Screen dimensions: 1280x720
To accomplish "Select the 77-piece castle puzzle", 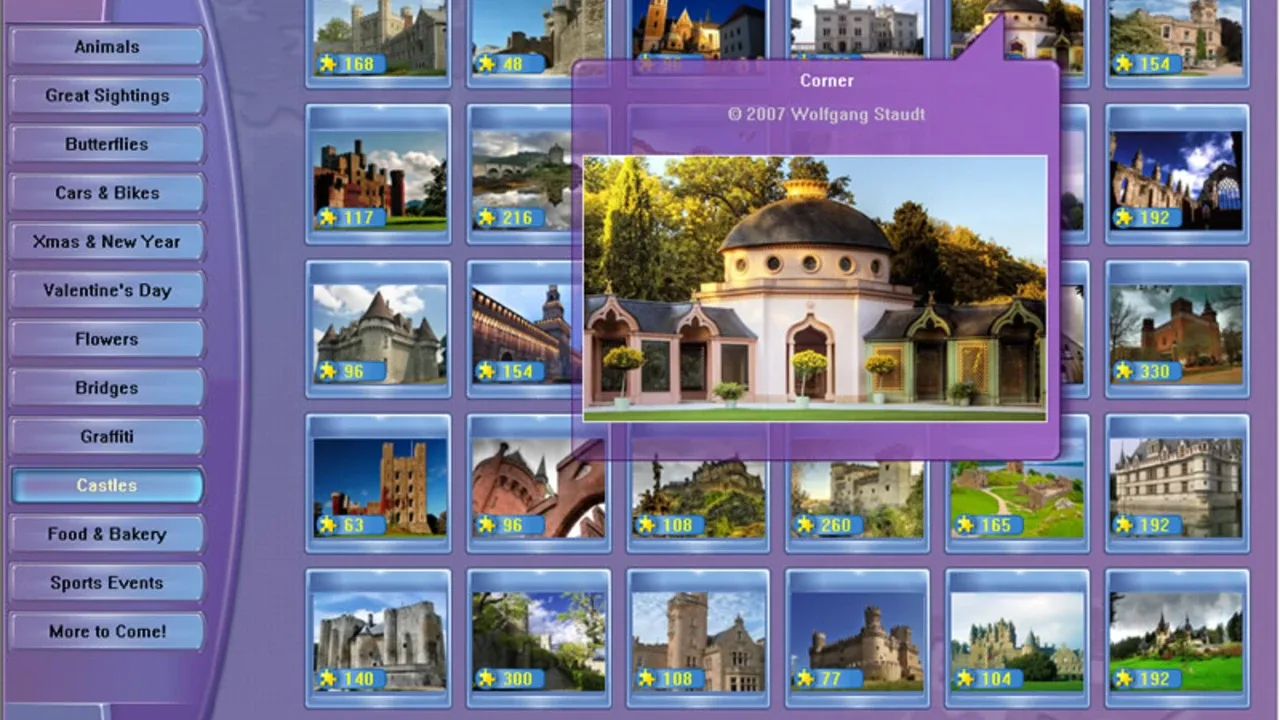I will click(857, 639).
